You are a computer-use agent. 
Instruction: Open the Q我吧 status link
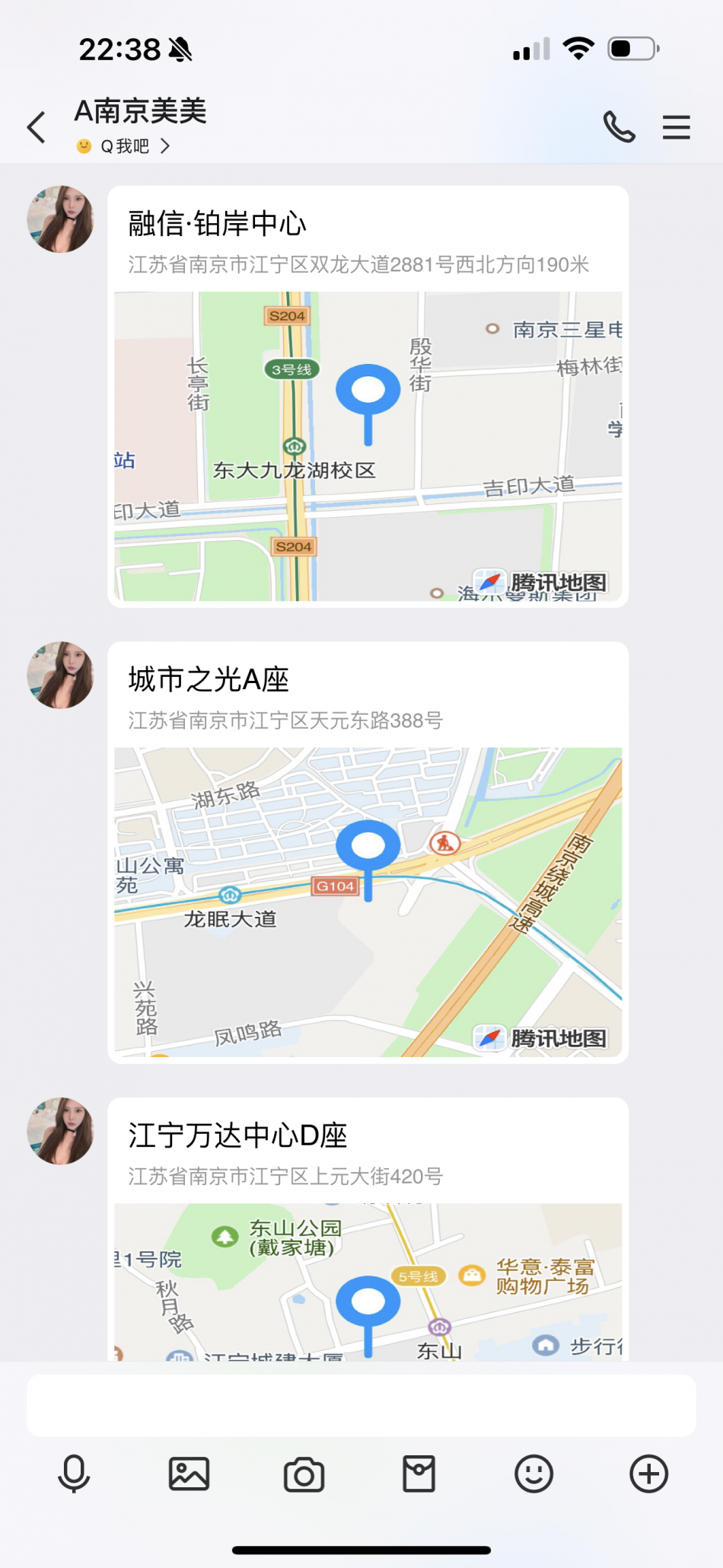click(x=124, y=146)
